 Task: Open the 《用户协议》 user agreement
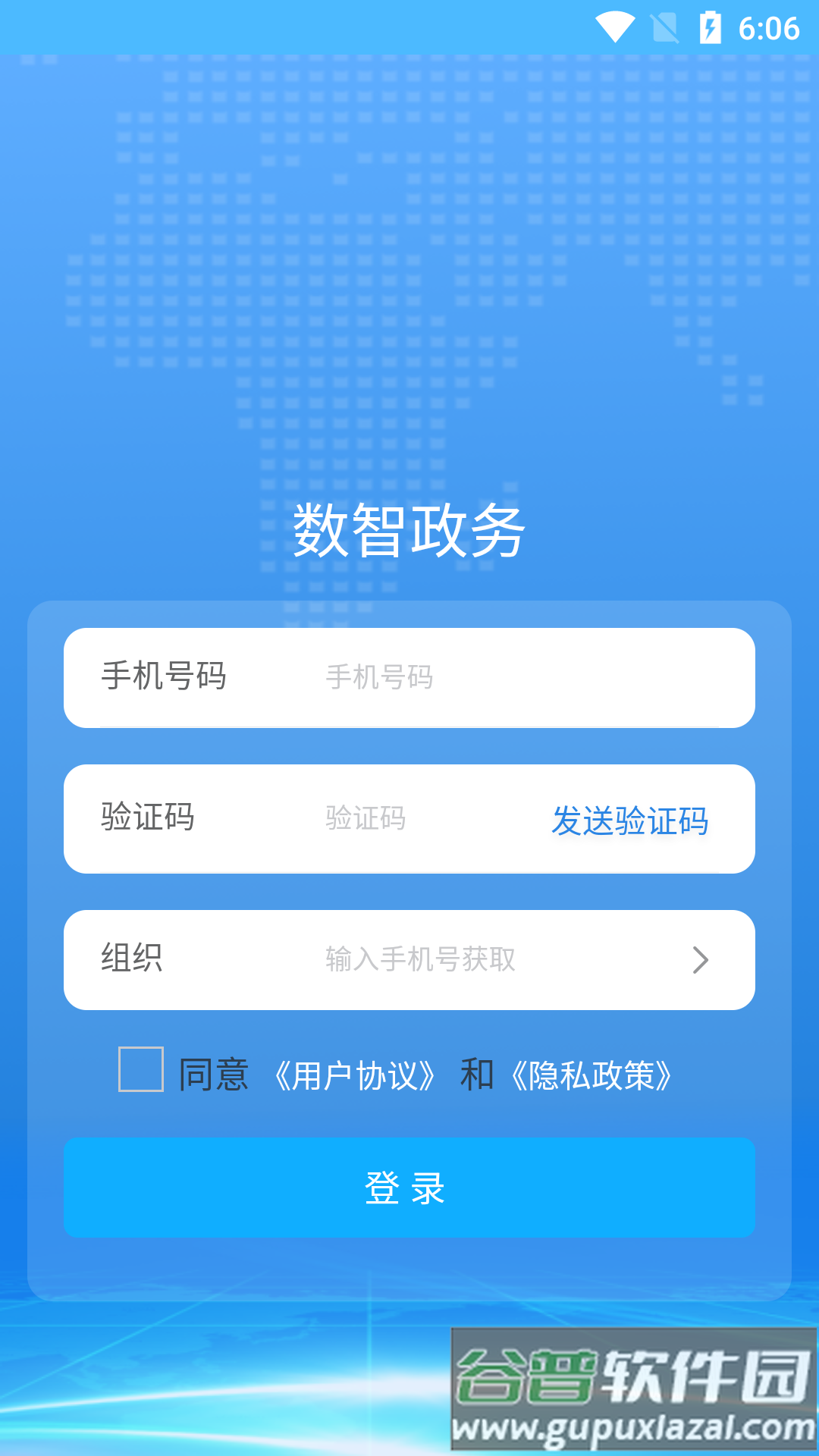click(355, 1072)
